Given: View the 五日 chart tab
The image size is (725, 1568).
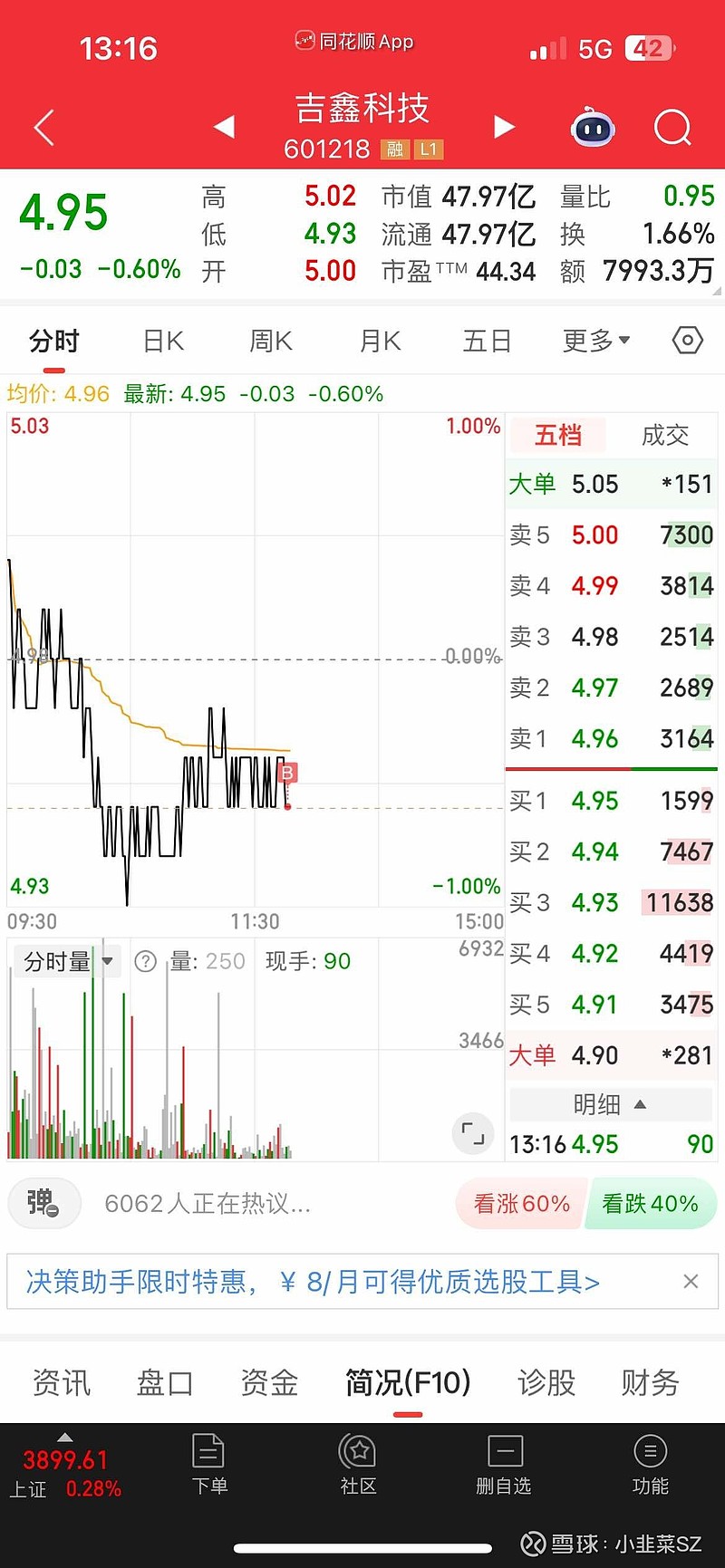Looking at the screenshot, I should click(x=487, y=341).
